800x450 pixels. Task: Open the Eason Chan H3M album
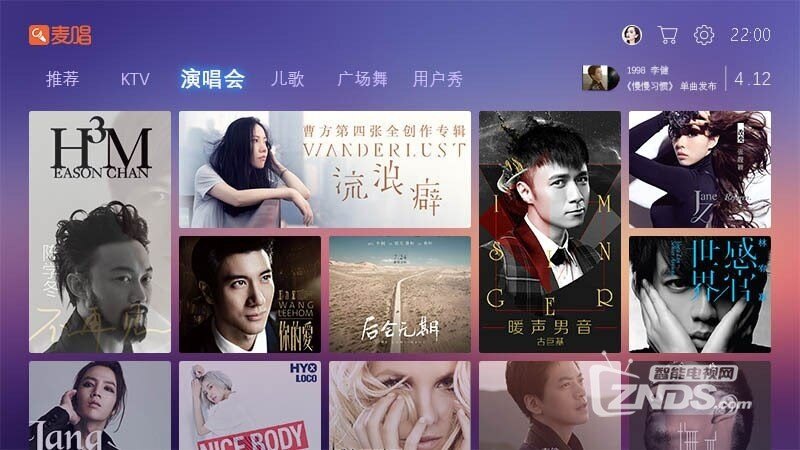(100, 231)
